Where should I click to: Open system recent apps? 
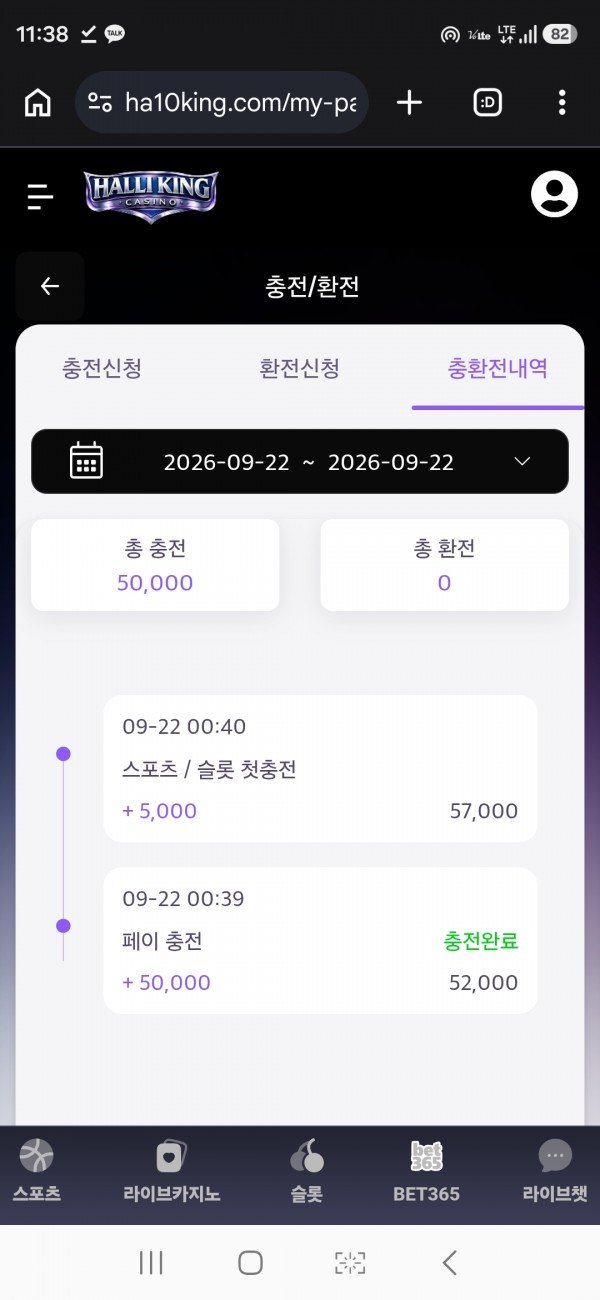(x=151, y=1263)
